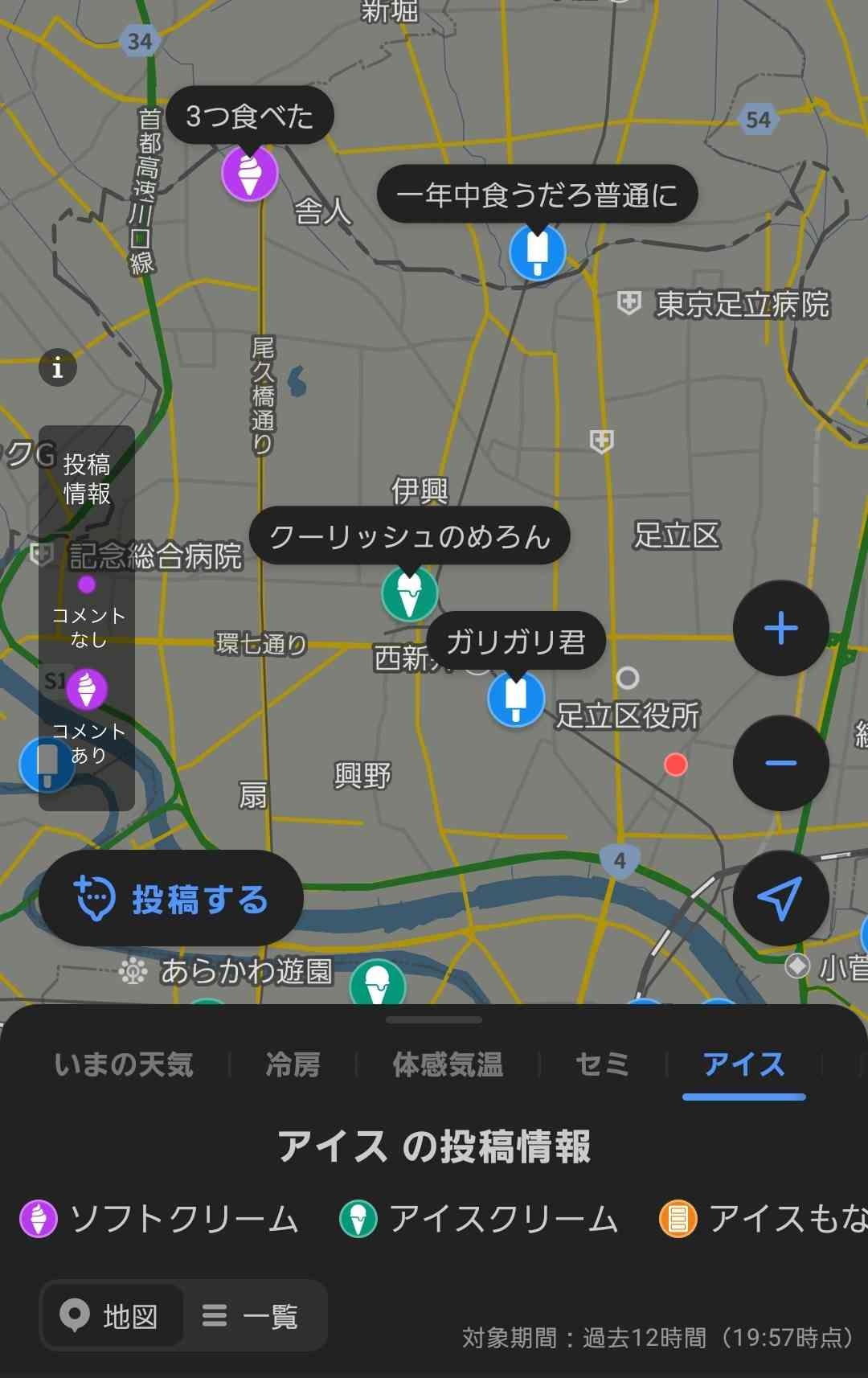Open the 3つ食べた soft cream pin
The height and width of the screenshot is (1378, 868).
pos(250,173)
